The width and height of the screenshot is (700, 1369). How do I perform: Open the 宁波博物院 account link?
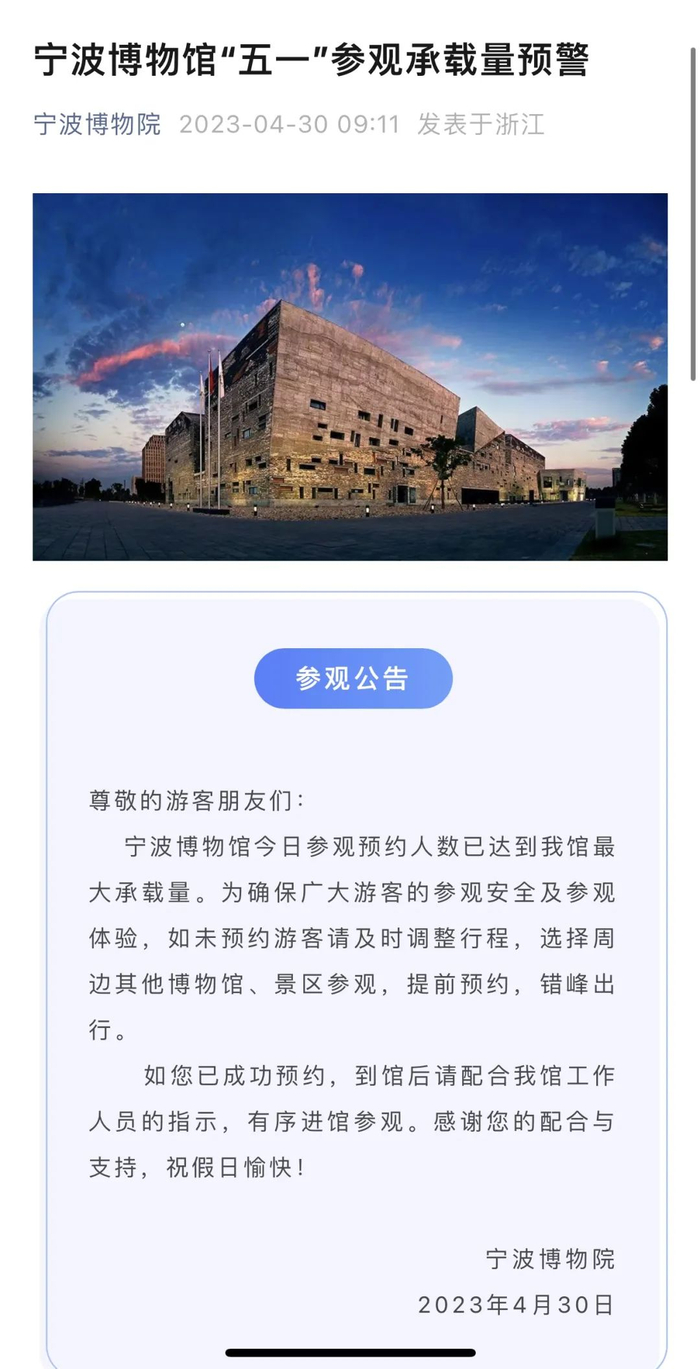97,125
